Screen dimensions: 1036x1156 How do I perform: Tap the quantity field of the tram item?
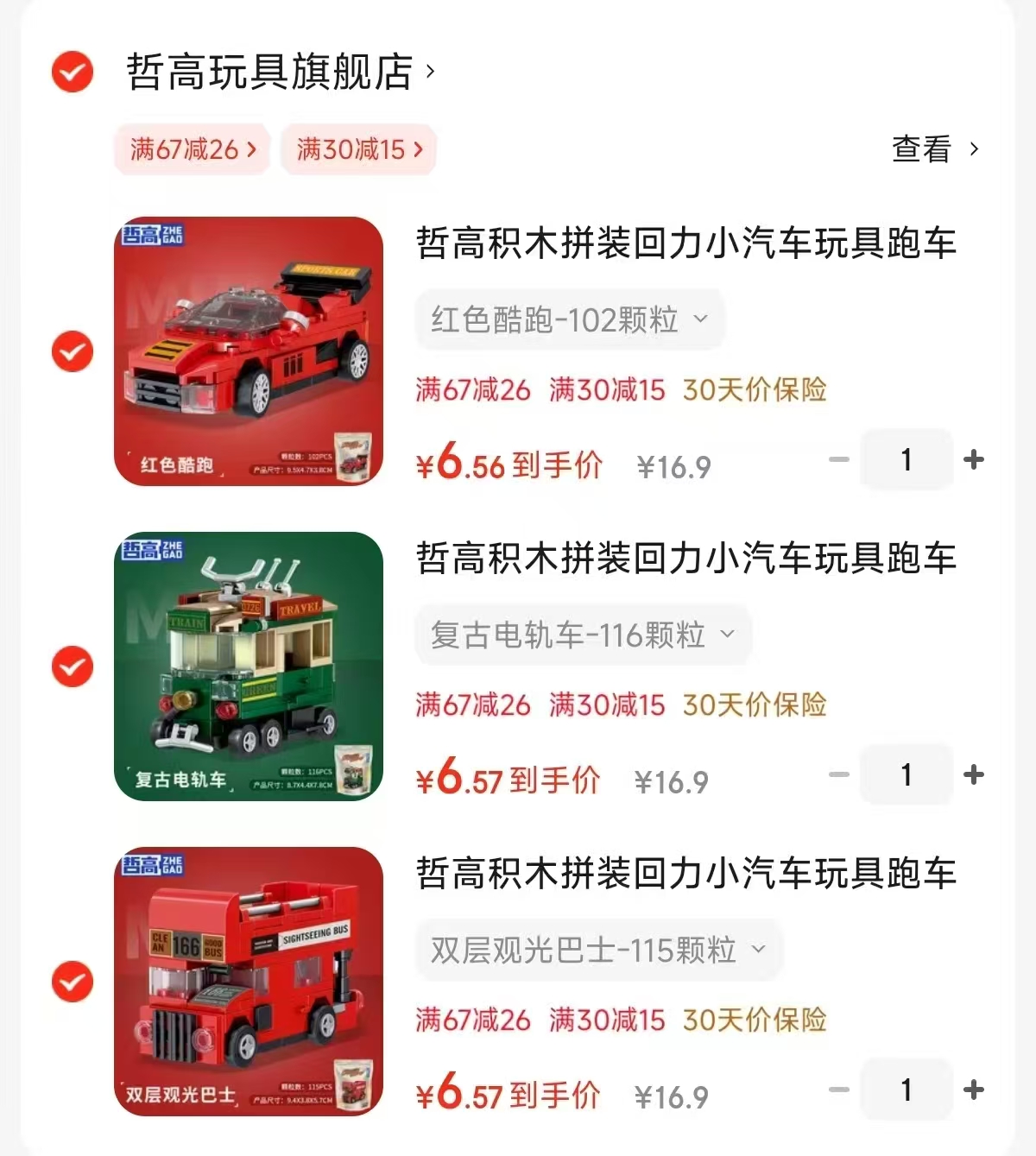click(x=906, y=775)
